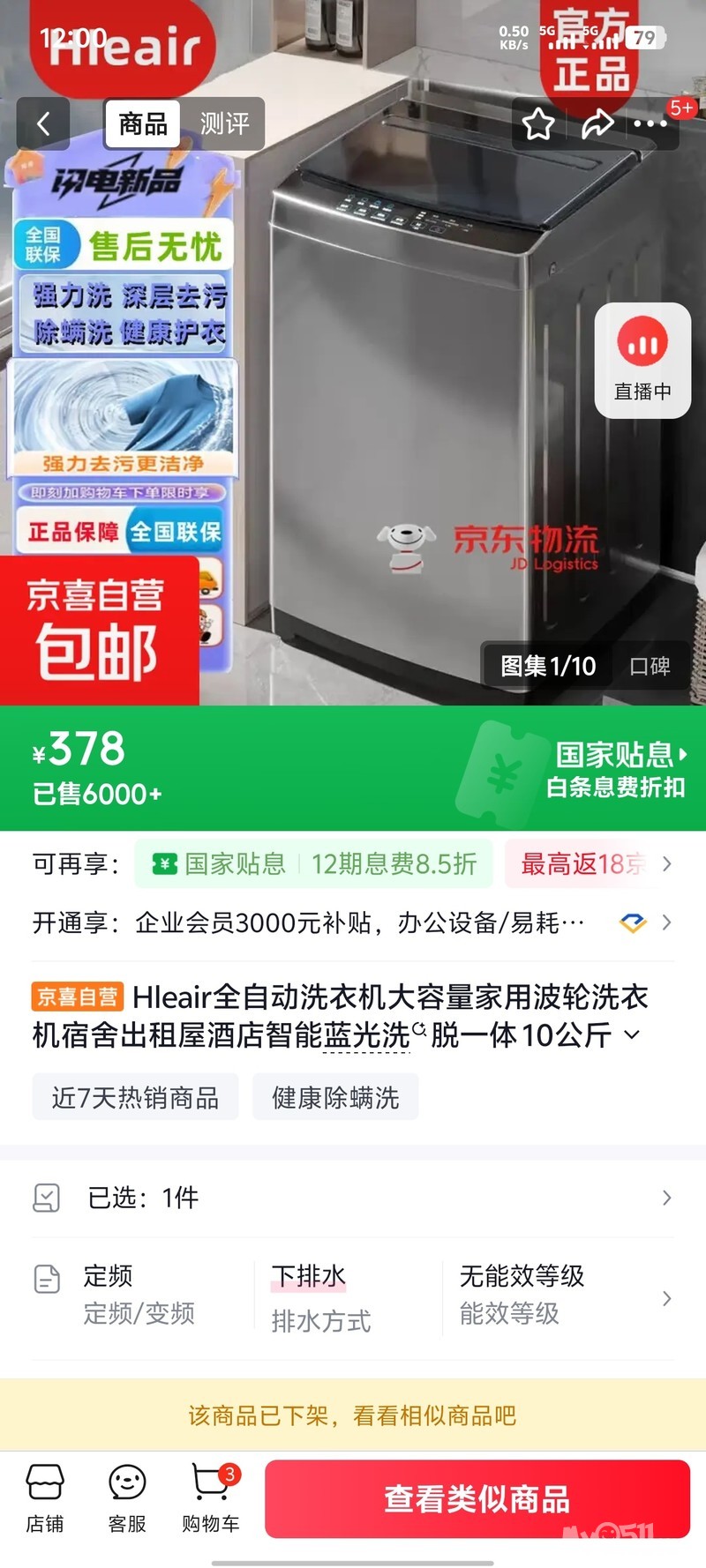706x1568 pixels.
Task: Open the 企业会员3000元补贴 offer
Action: pos(353,922)
